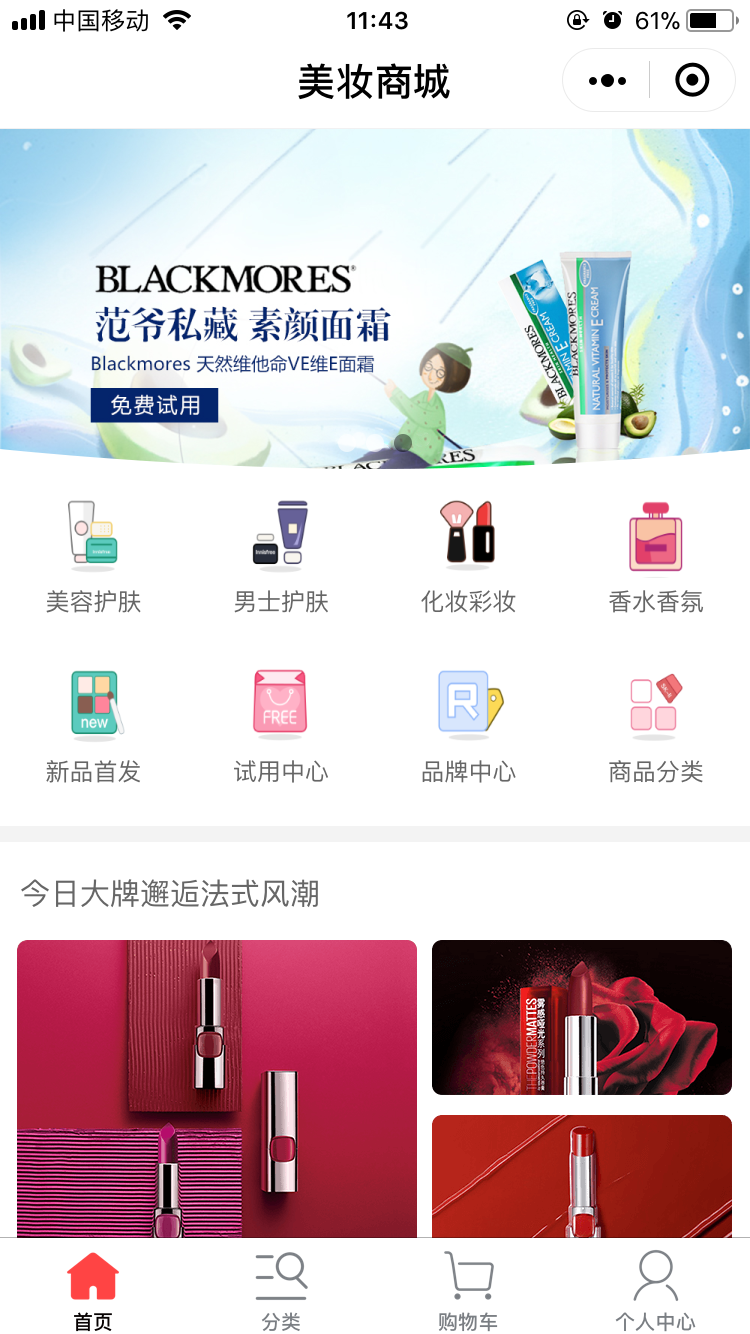Open the Powder Matte lipstick card
The image size is (750, 1334).
tap(582, 1017)
